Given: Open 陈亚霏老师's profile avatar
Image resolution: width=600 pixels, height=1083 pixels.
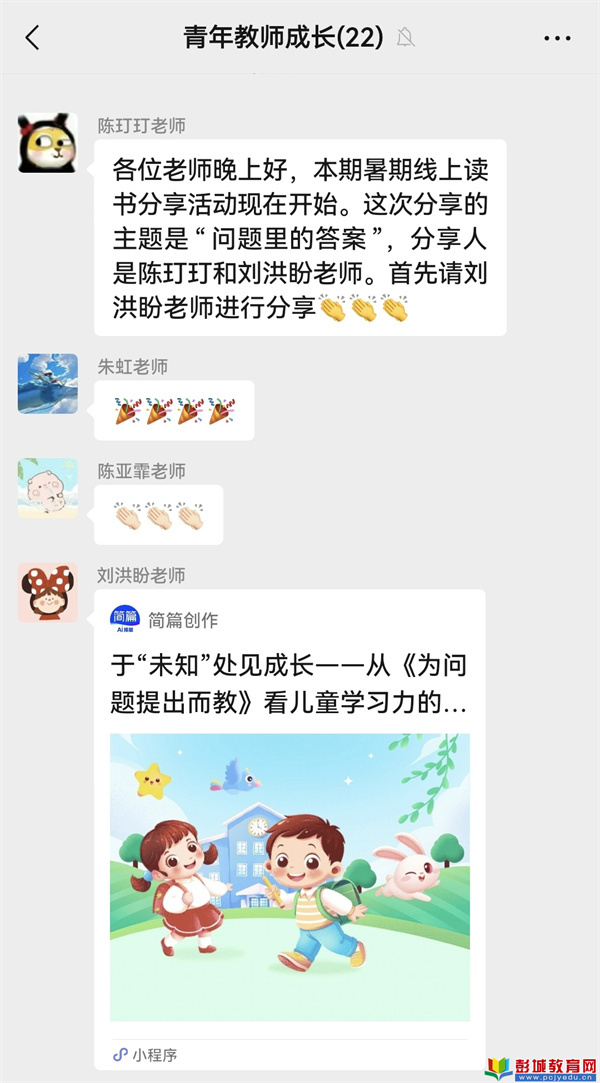Looking at the screenshot, I should (x=47, y=488).
